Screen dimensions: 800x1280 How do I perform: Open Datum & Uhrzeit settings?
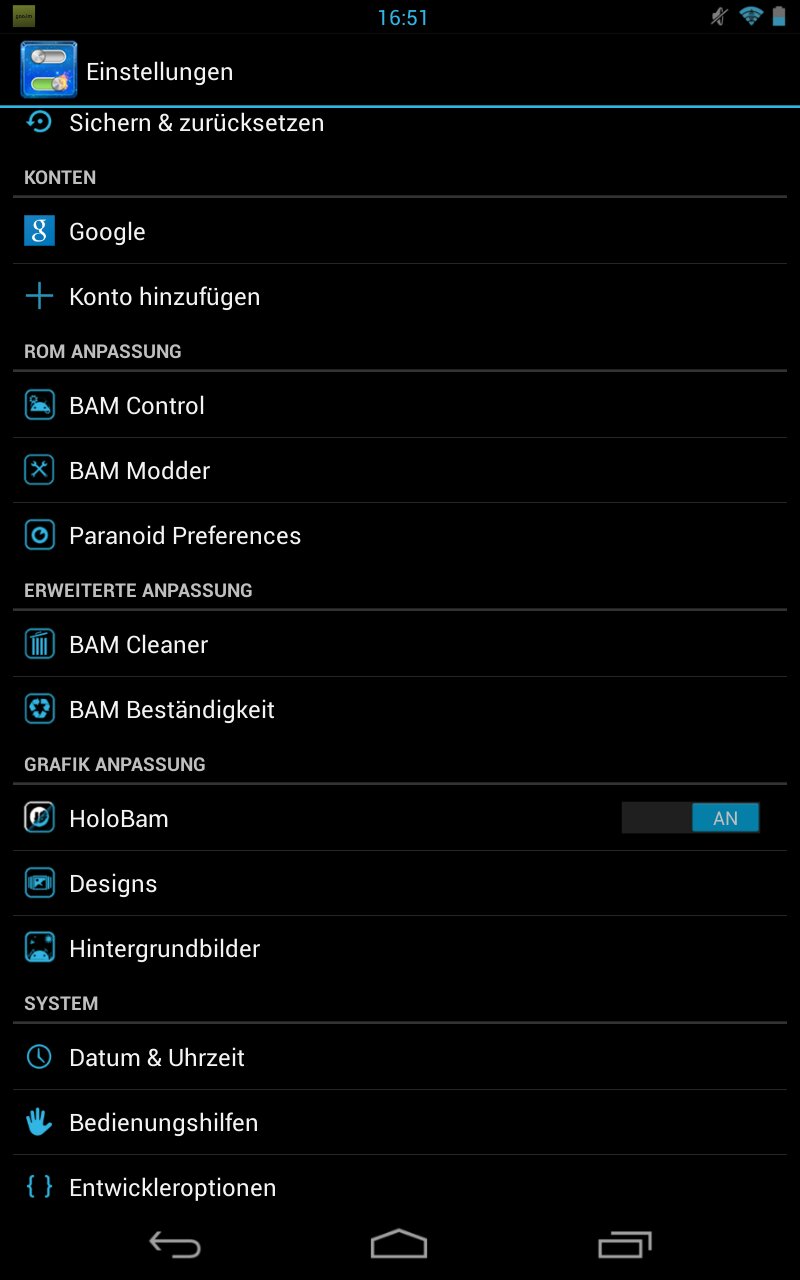click(x=156, y=1058)
